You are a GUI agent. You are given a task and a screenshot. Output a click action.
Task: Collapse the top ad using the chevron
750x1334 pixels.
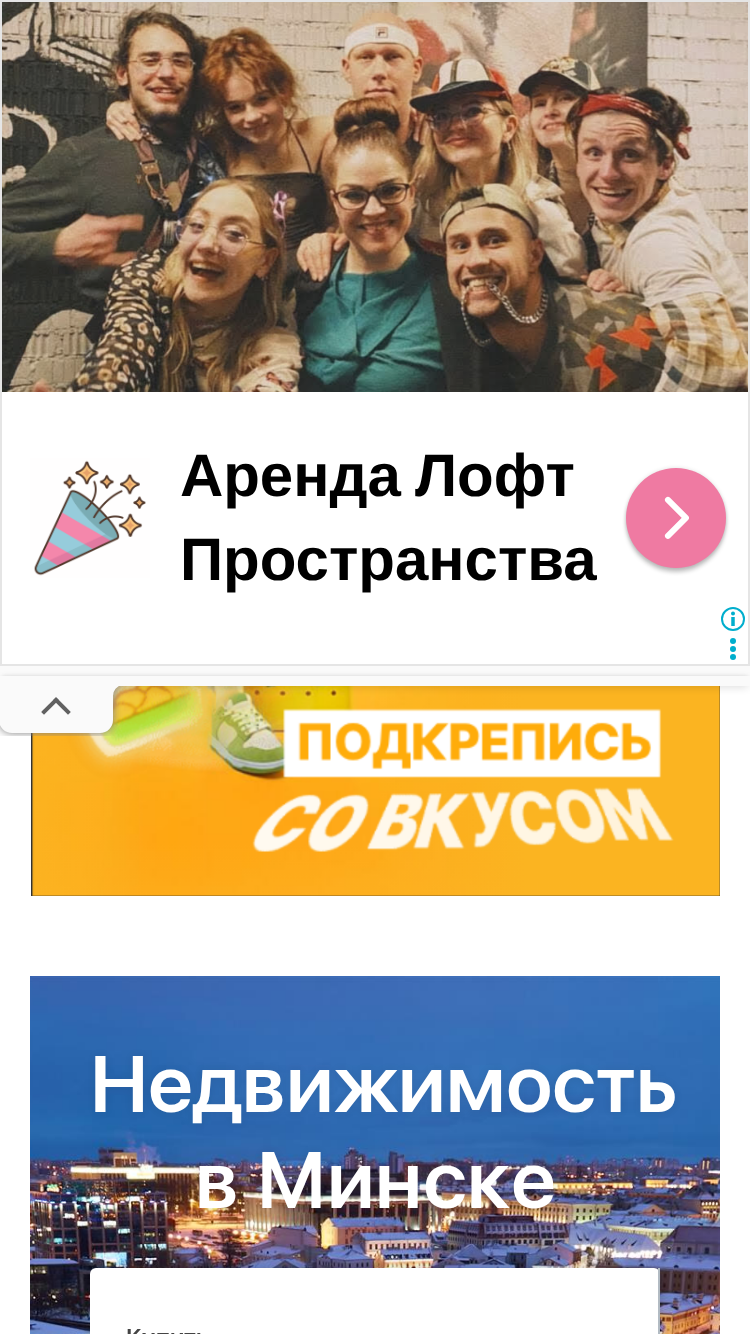click(56, 707)
